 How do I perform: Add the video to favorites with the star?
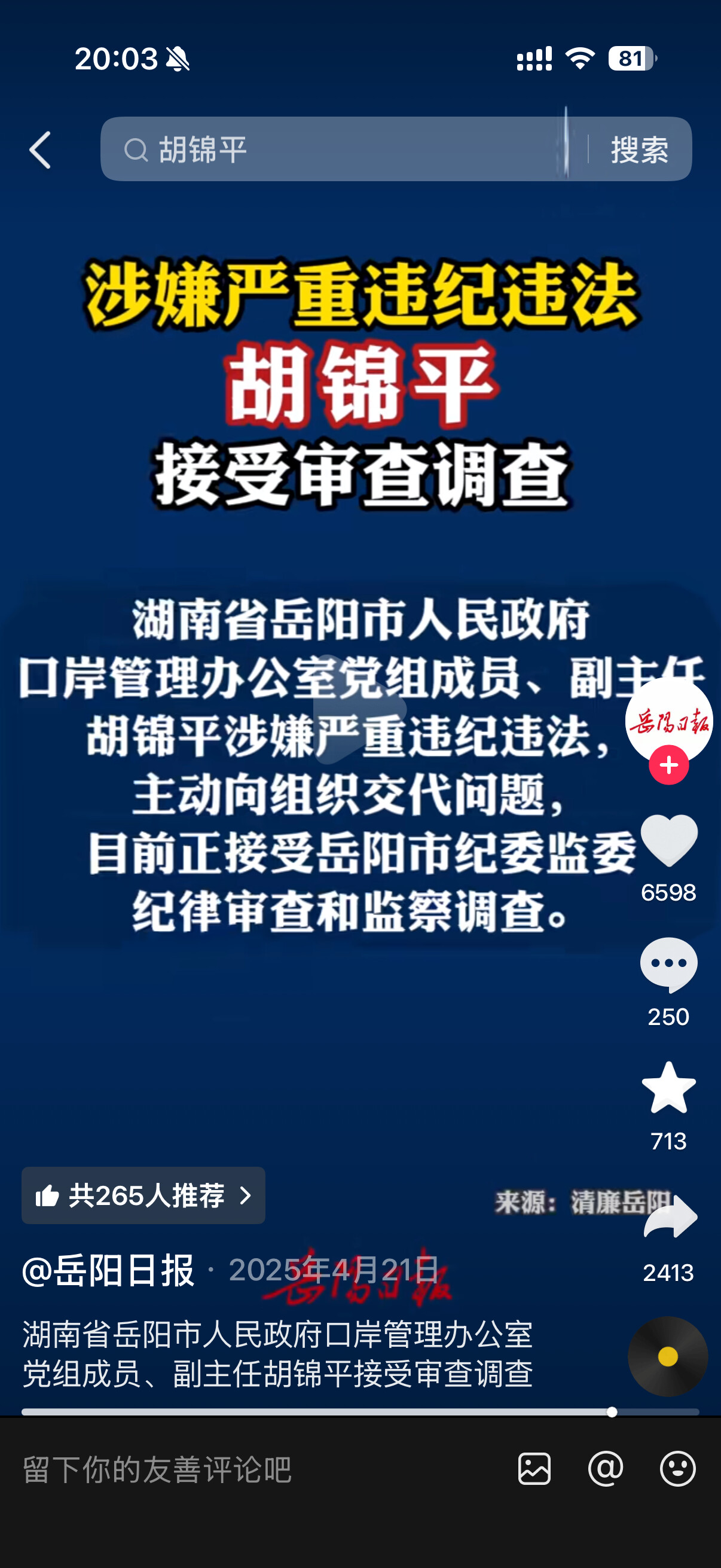click(668, 1088)
